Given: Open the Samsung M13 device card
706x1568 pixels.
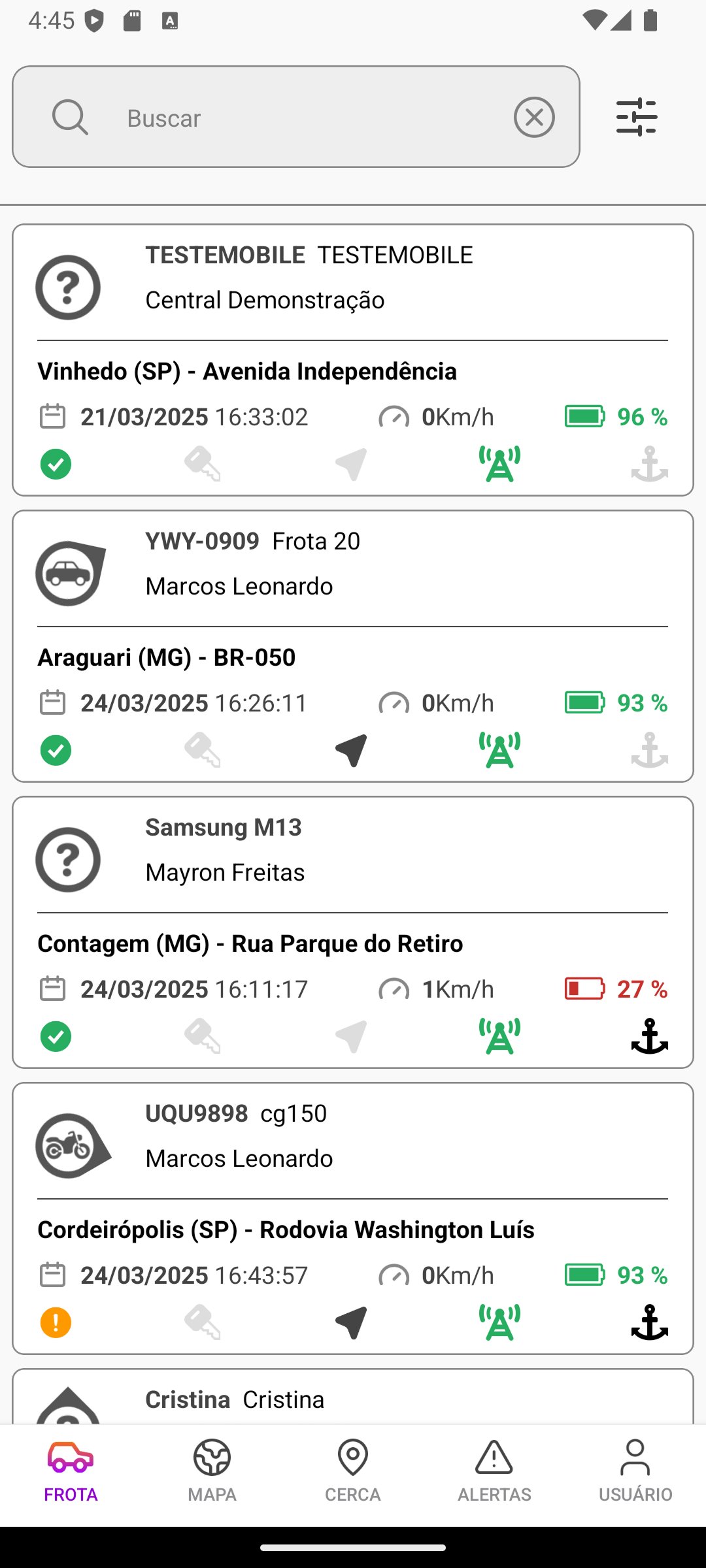Looking at the screenshot, I should pos(353,932).
